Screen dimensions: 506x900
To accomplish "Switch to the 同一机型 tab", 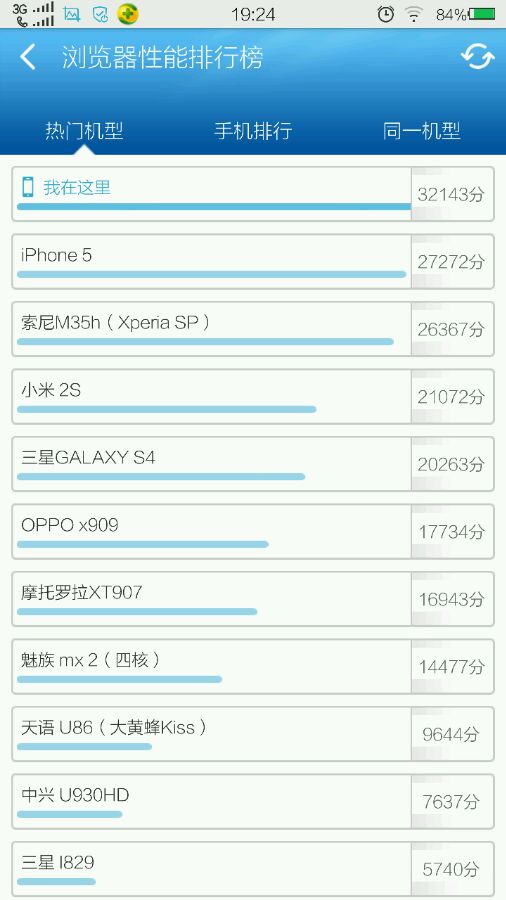I will 422,131.
